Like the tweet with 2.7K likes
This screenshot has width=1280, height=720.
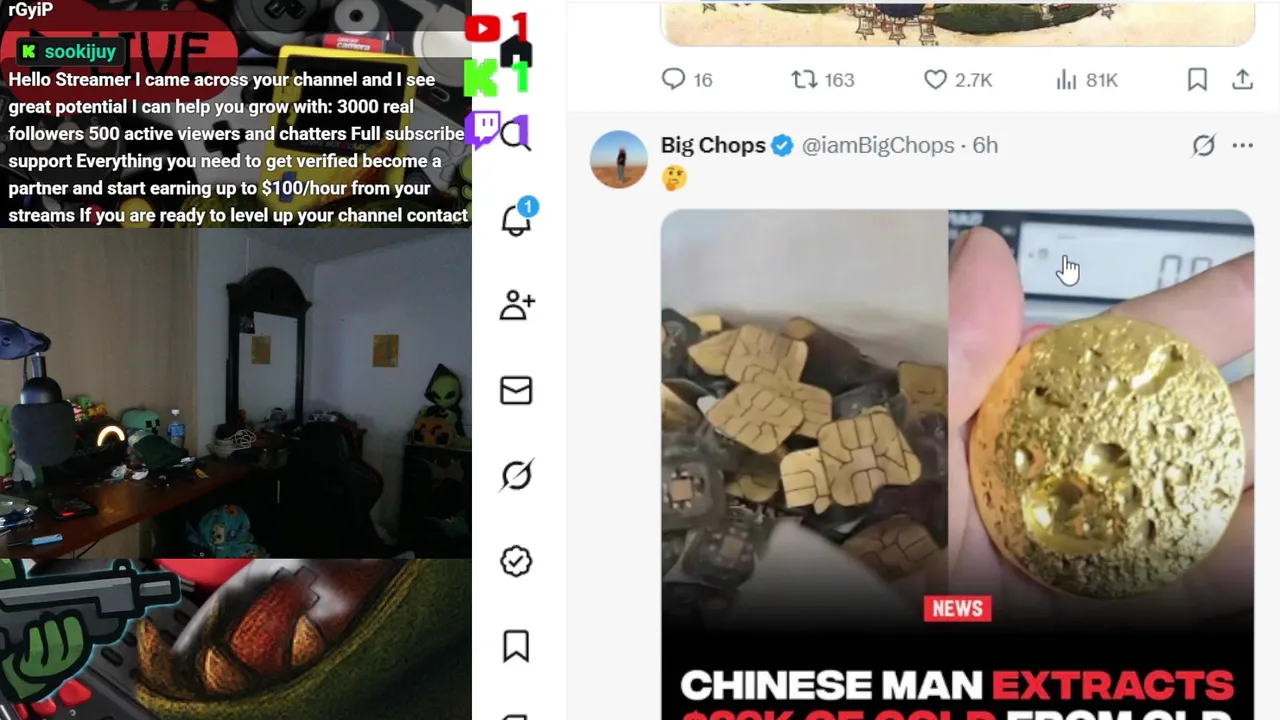click(x=935, y=80)
